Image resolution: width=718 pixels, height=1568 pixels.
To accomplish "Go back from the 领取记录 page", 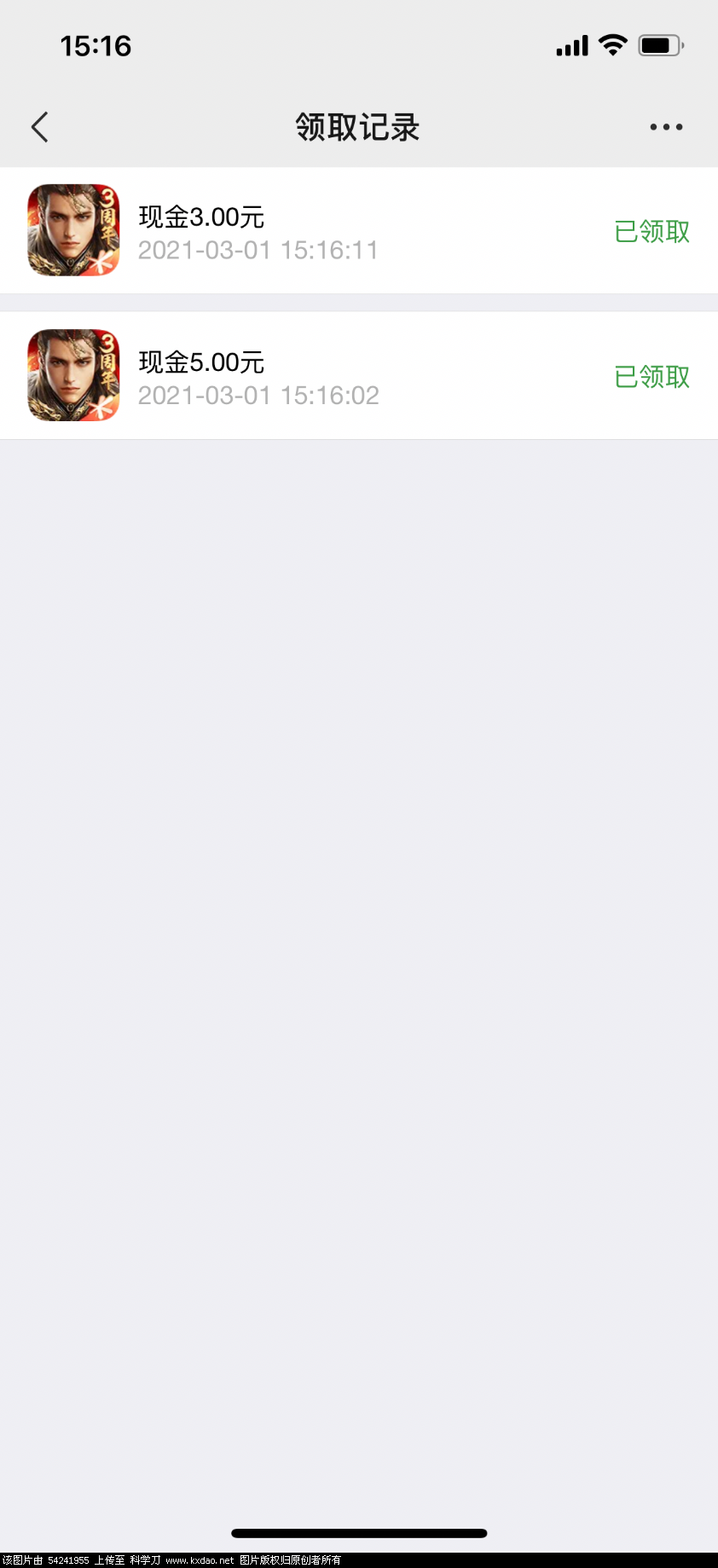I will coord(39,127).
